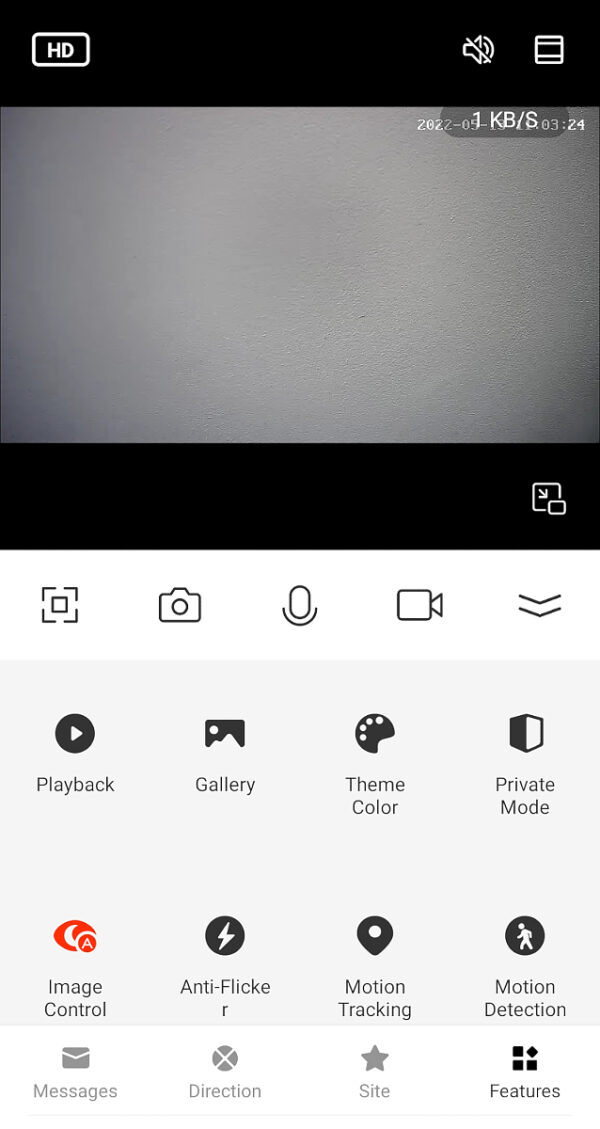Open picture-in-picture mode
The width and height of the screenshot is (600, 1129).
[548, 498]
